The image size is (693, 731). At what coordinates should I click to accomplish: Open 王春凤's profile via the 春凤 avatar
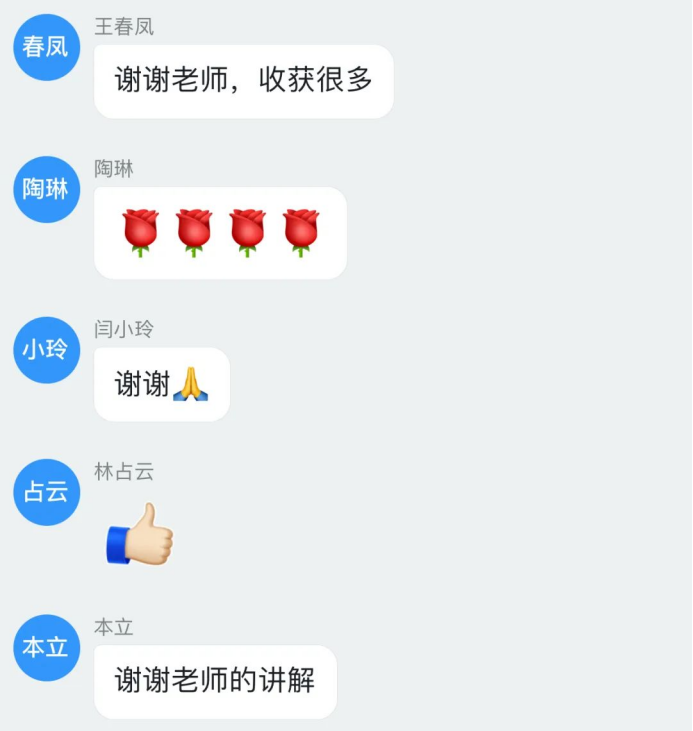[46, 47]
